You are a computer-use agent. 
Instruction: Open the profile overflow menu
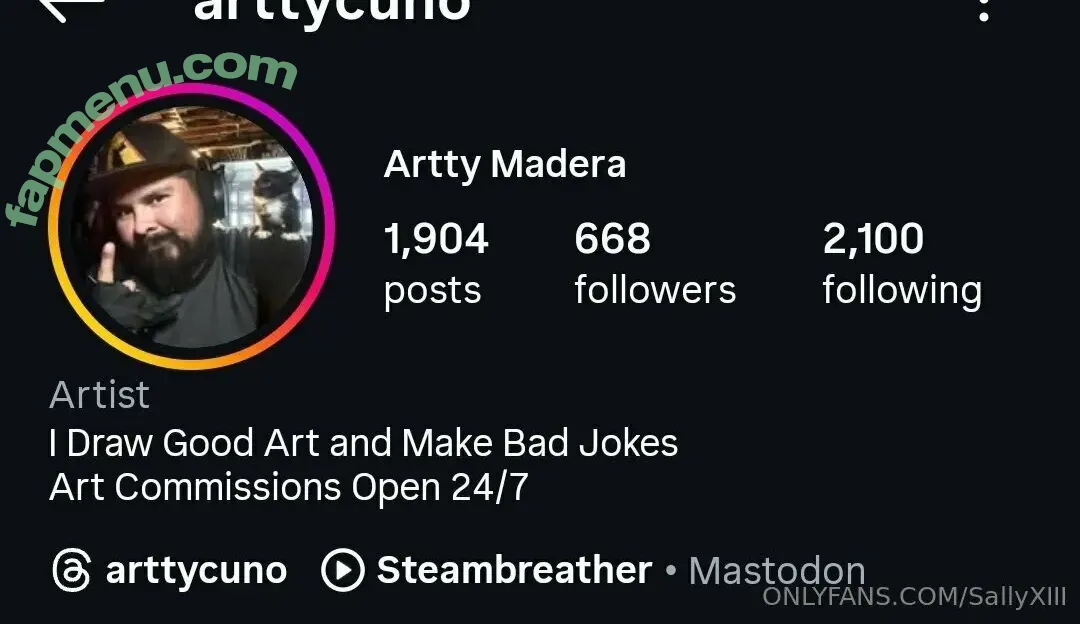point(984,10)
